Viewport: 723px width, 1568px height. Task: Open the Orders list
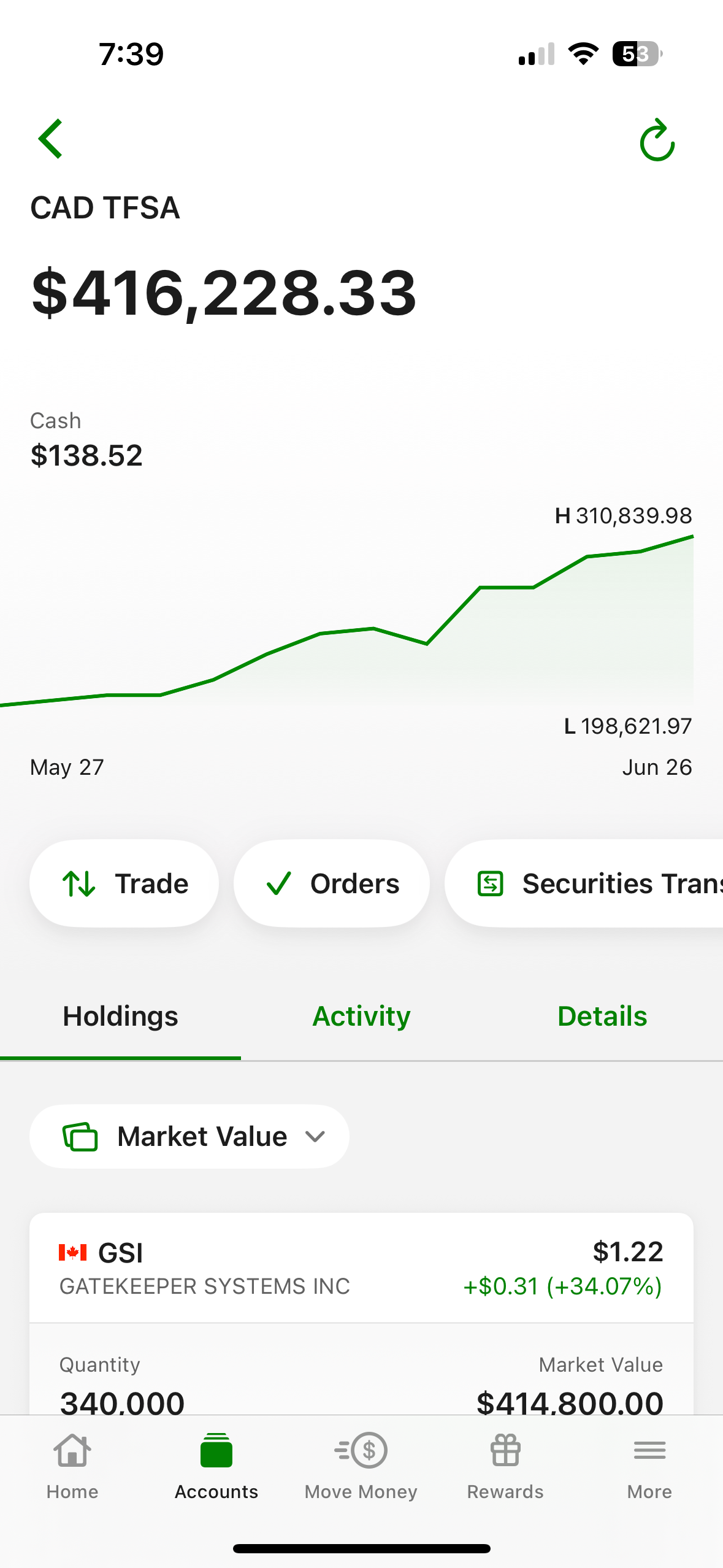pos(331,883)
